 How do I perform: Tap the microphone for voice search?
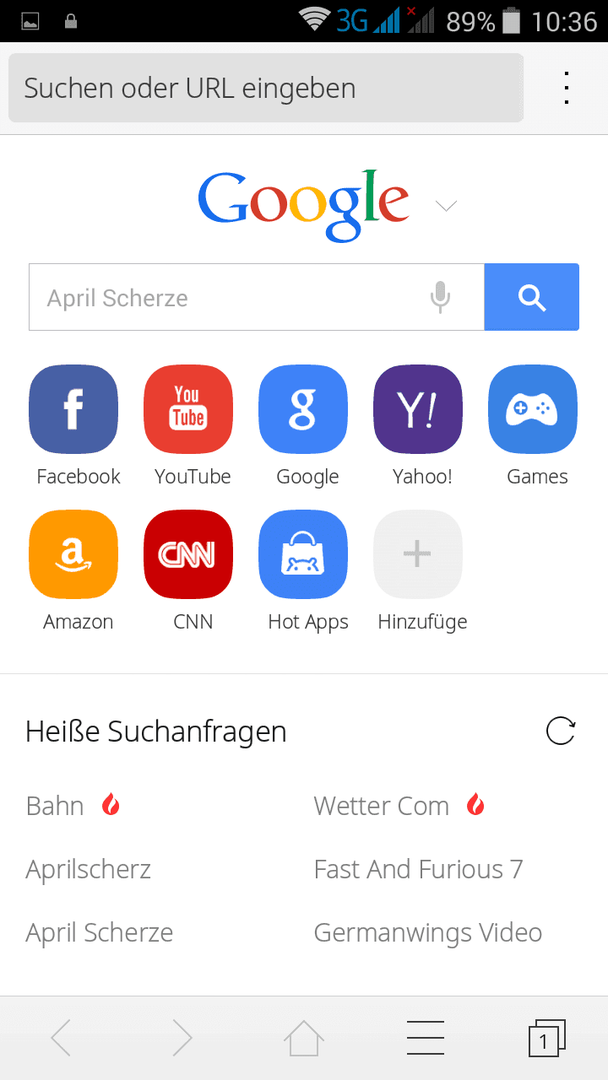(x=441, y=298)
